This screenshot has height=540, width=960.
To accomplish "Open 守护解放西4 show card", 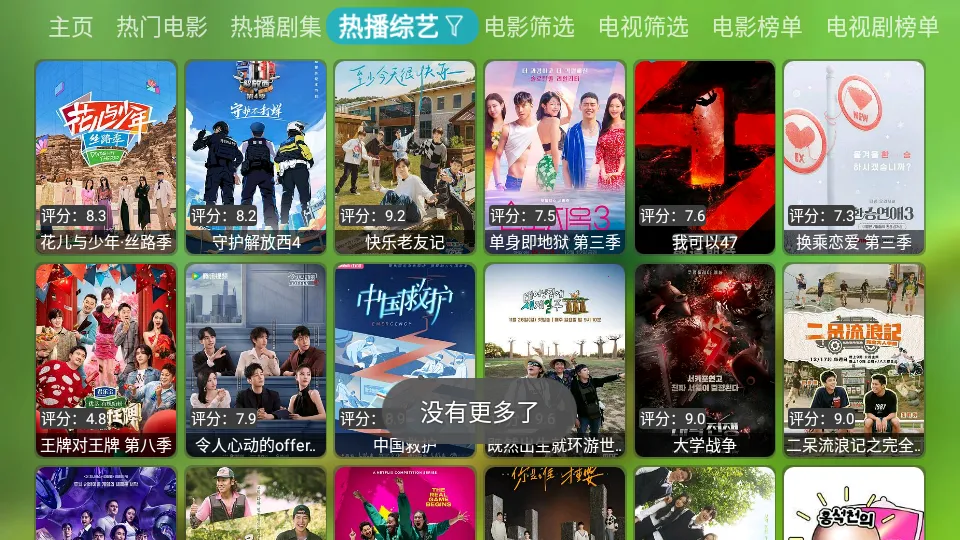I will (256, 157).
